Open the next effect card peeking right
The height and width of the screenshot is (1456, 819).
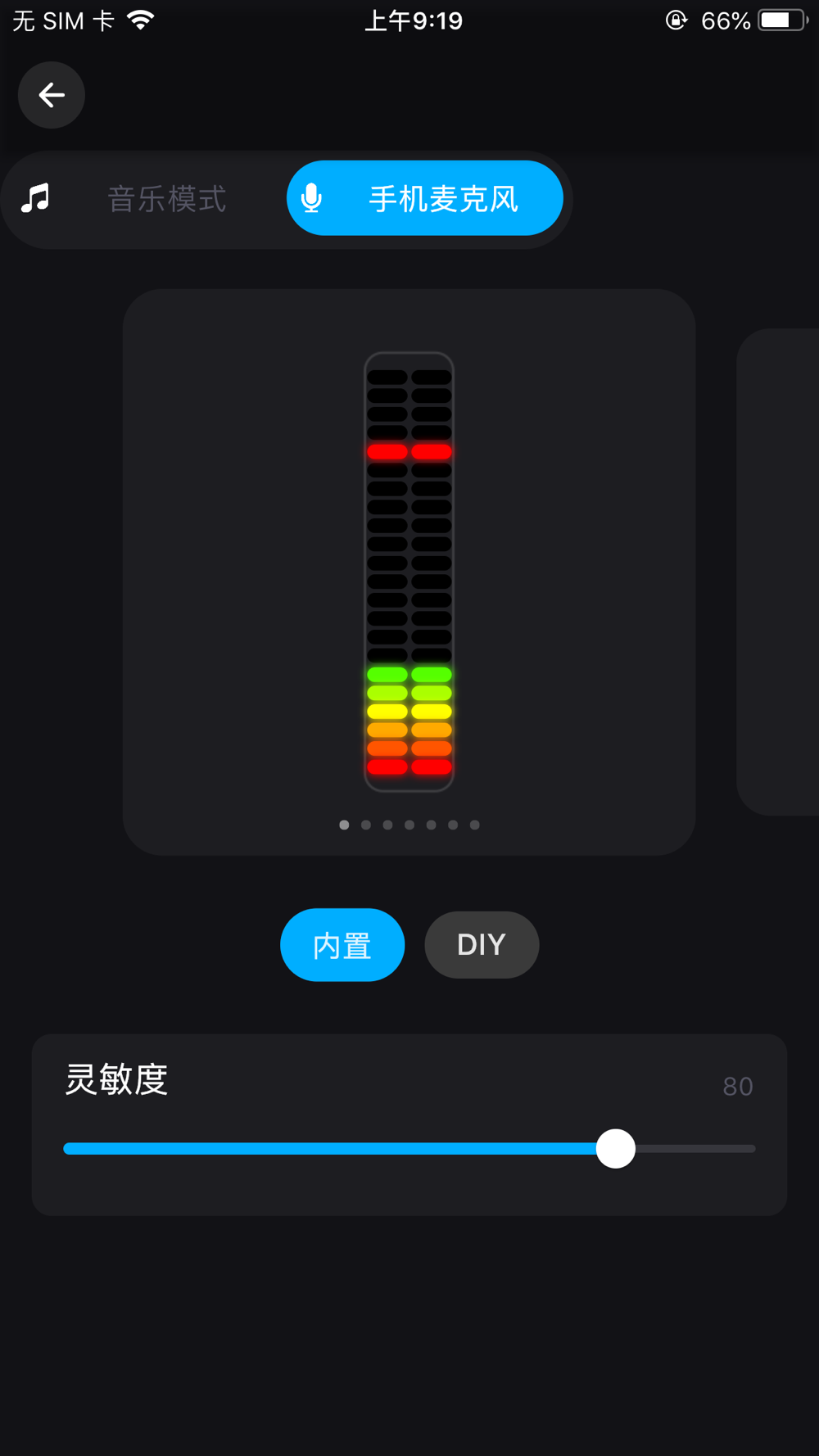pyautogui.click(x=778, y=572)
